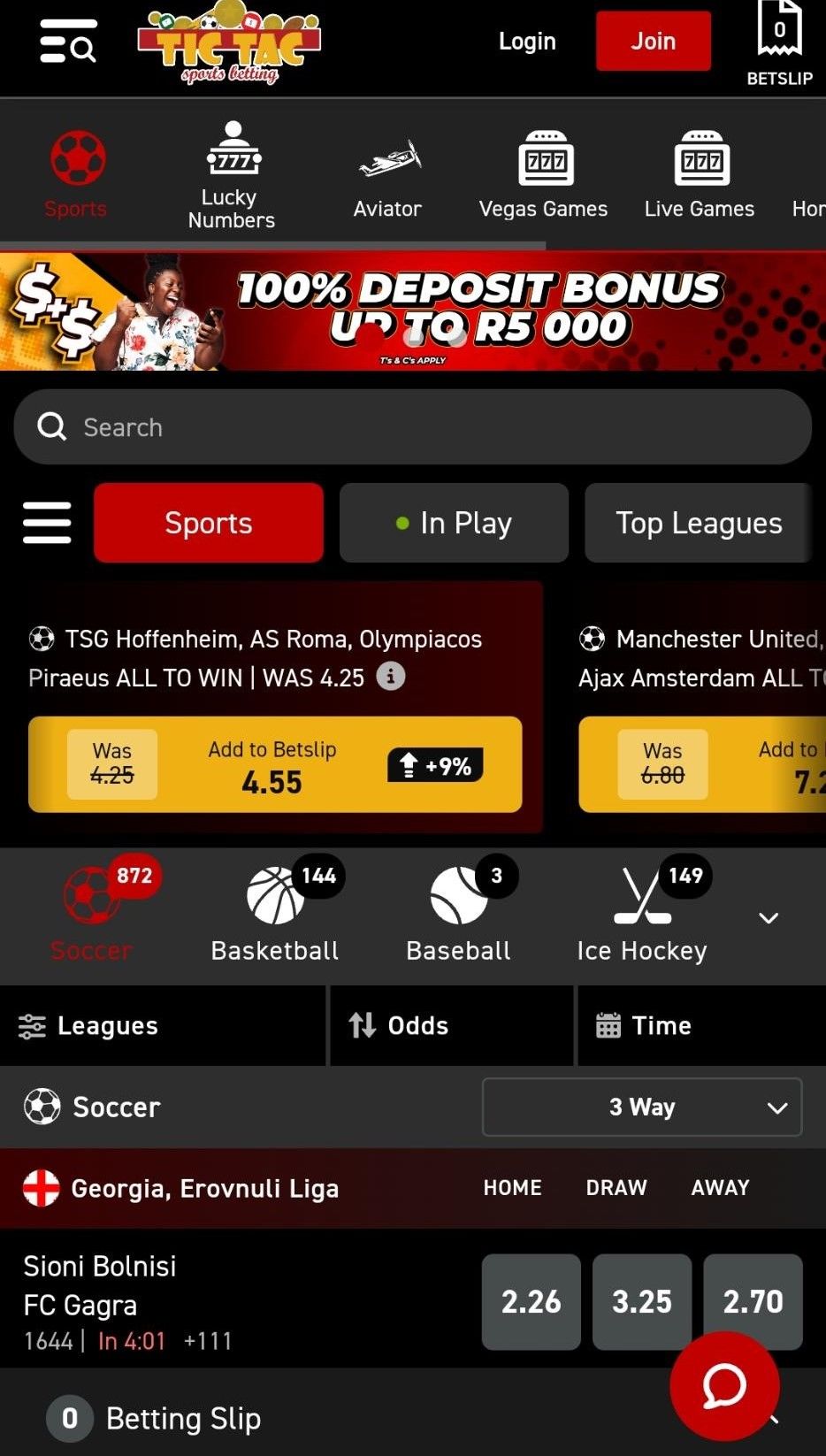This screenshot has height=1456, width=826.
Task: Go to Live Games
Action: click(x=699, y=176)
